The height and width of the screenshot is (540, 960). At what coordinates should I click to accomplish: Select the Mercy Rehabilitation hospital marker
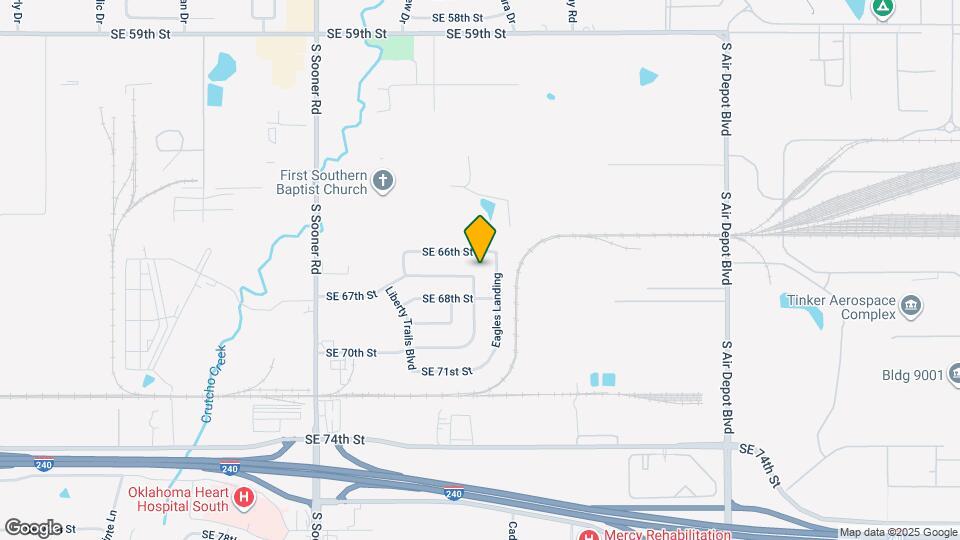click(x=591, y=535)
